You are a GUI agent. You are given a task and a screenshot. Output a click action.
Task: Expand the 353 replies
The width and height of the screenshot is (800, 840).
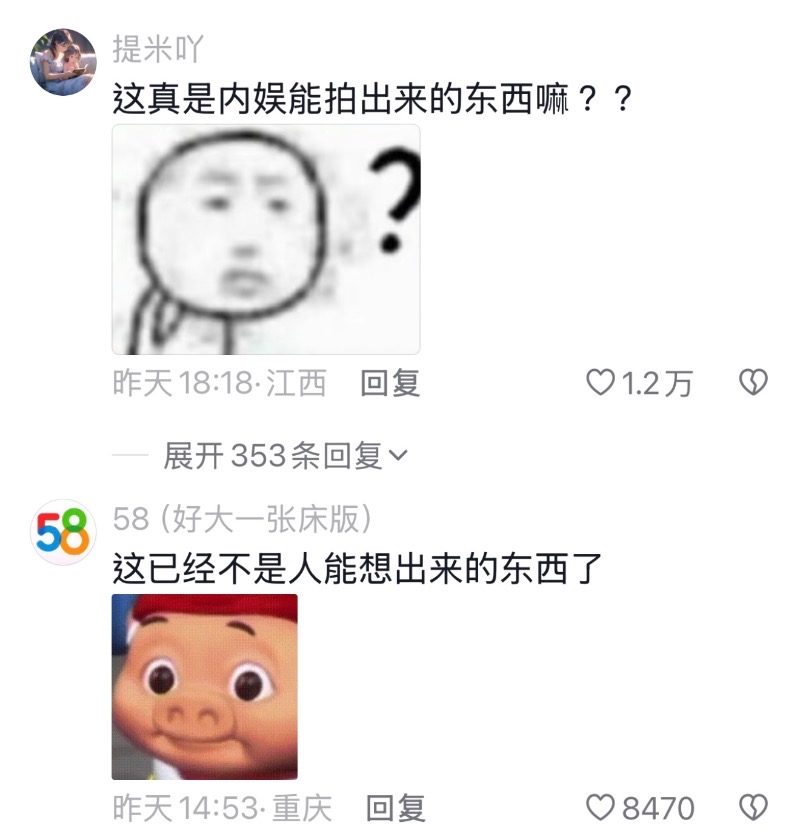point(286,457)
